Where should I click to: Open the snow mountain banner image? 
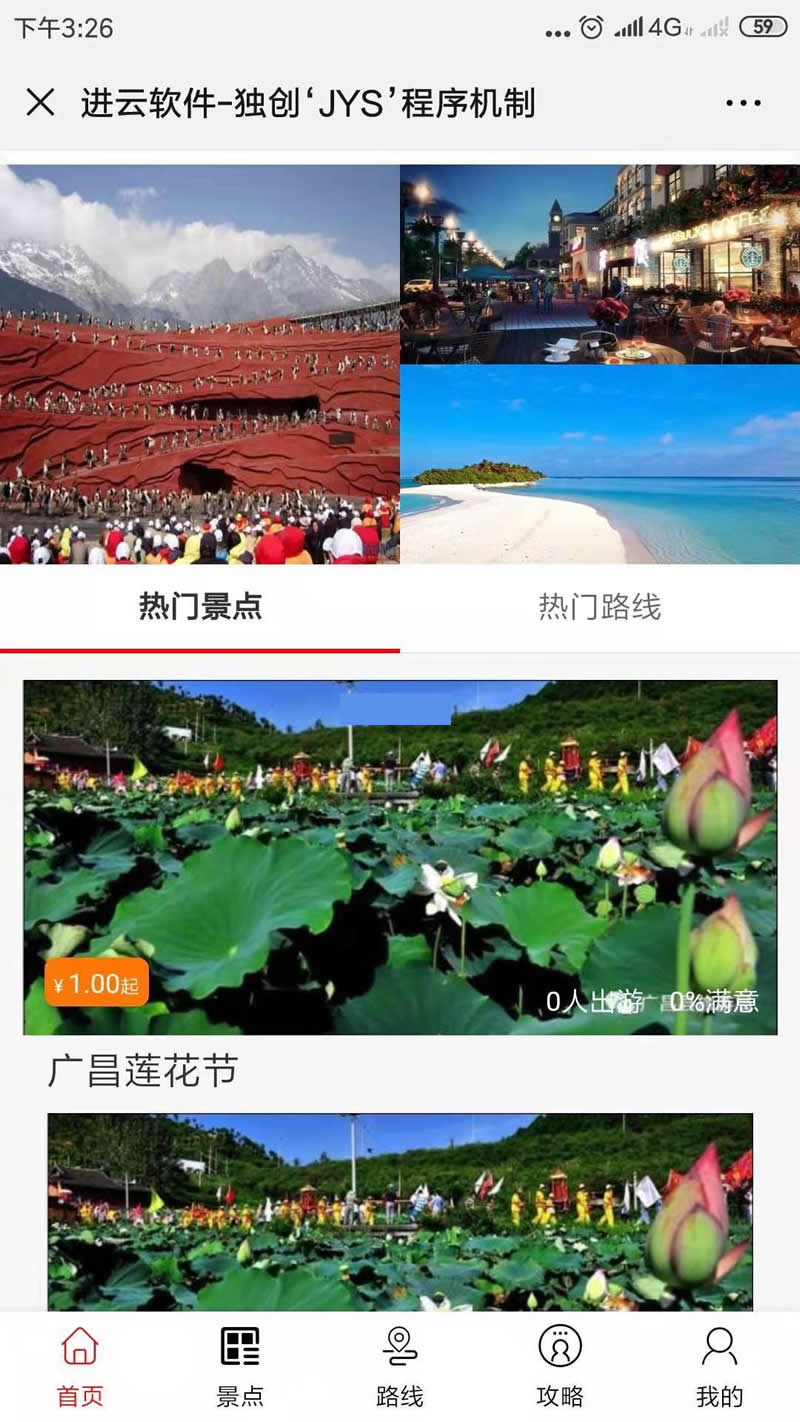point(200,360)
